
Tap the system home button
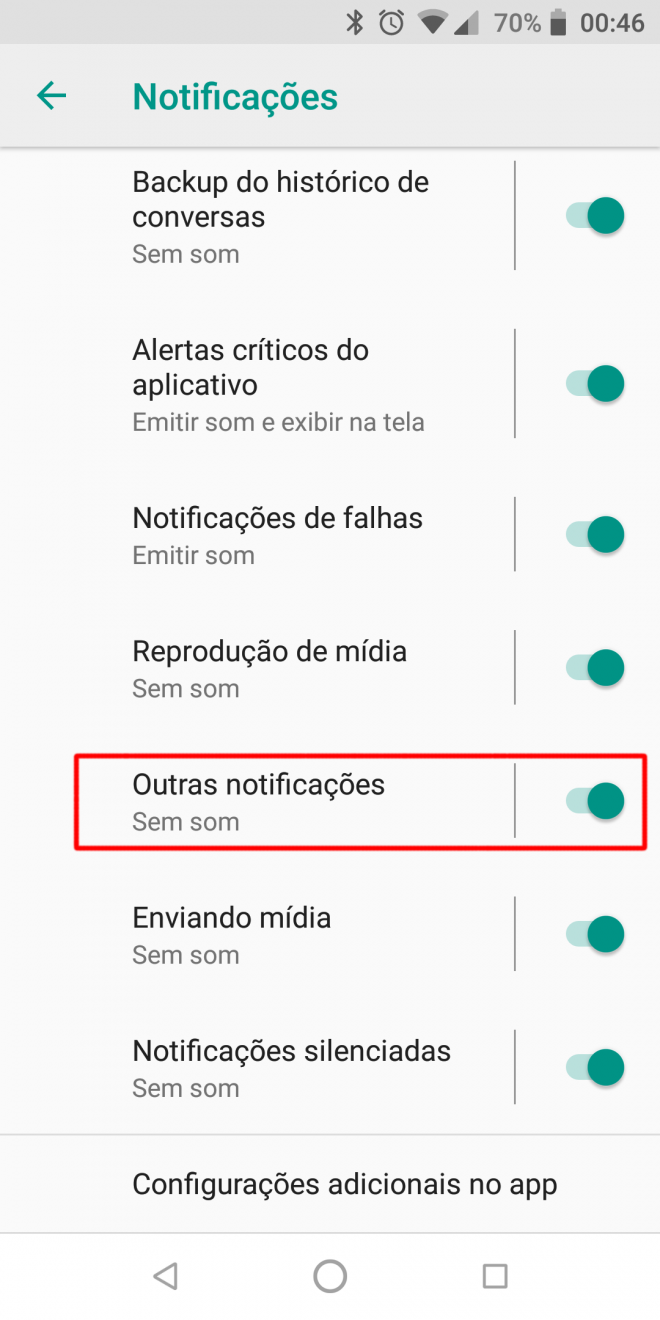click(330, 1276)
